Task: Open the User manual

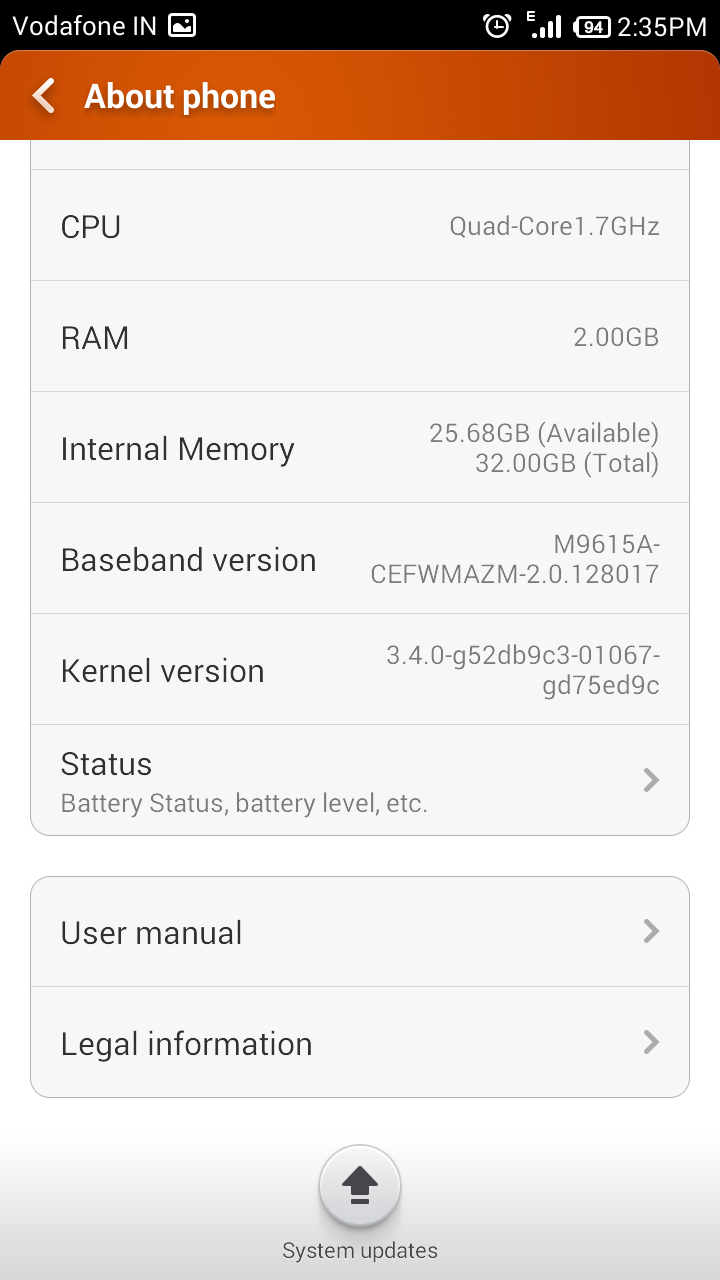Action: [360, 932]
